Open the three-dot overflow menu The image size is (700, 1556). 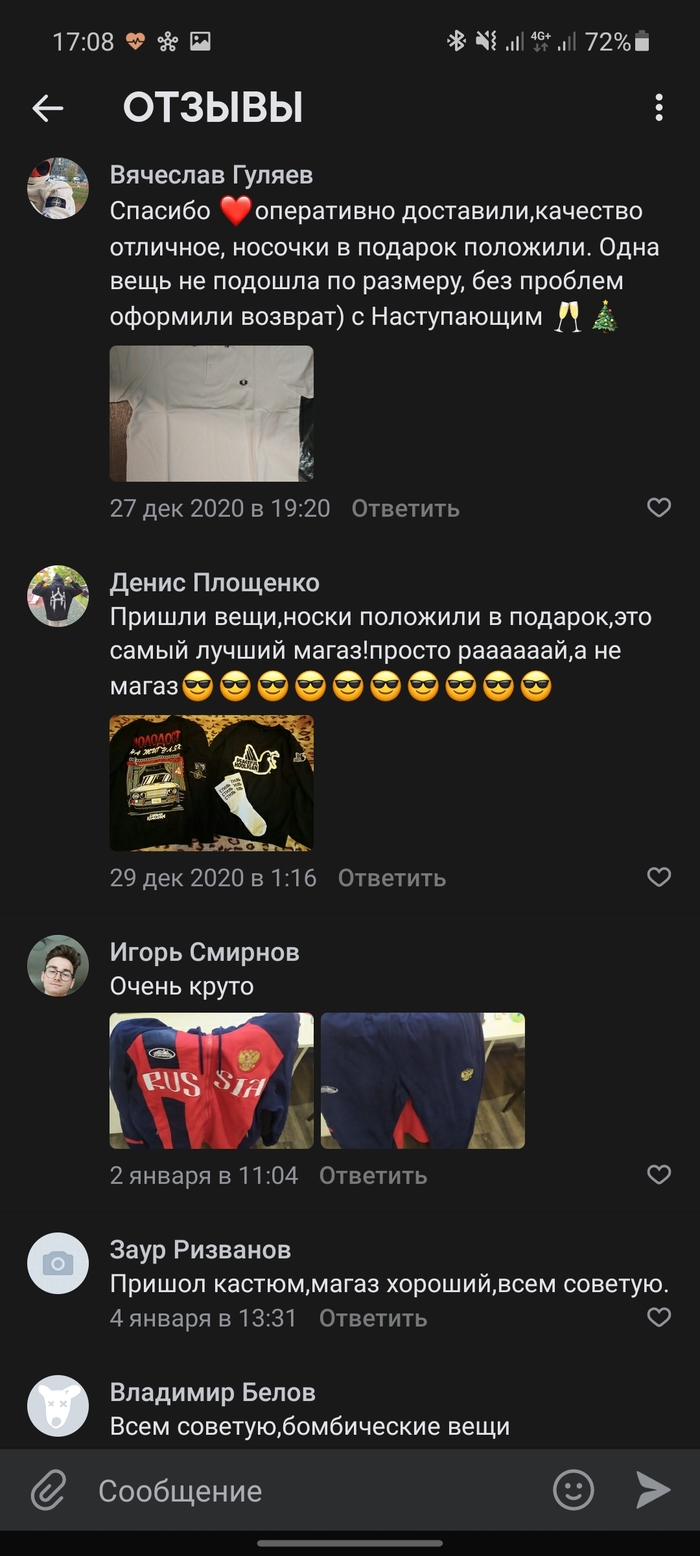coord(658,108)
